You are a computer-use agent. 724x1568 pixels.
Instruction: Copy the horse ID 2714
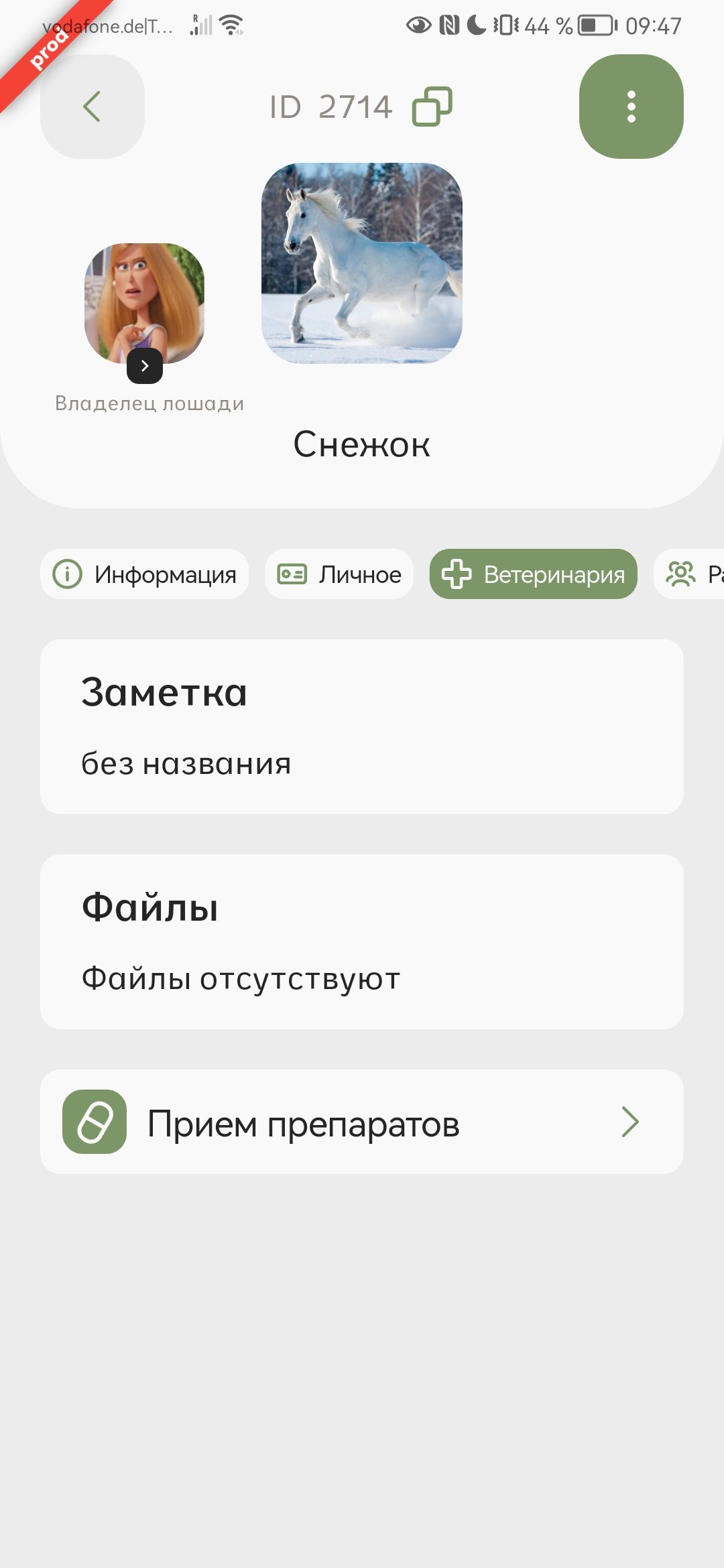[x=432, y=107]
